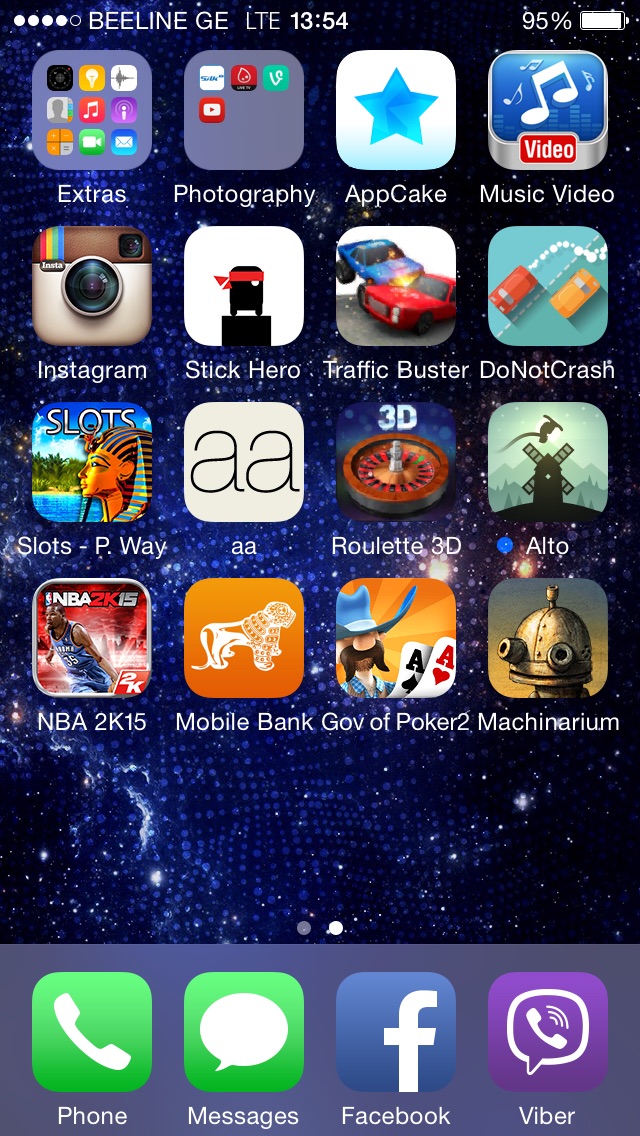Open Roulette 3D
The height and width of the screenshot is (1136, 640).
396,462
